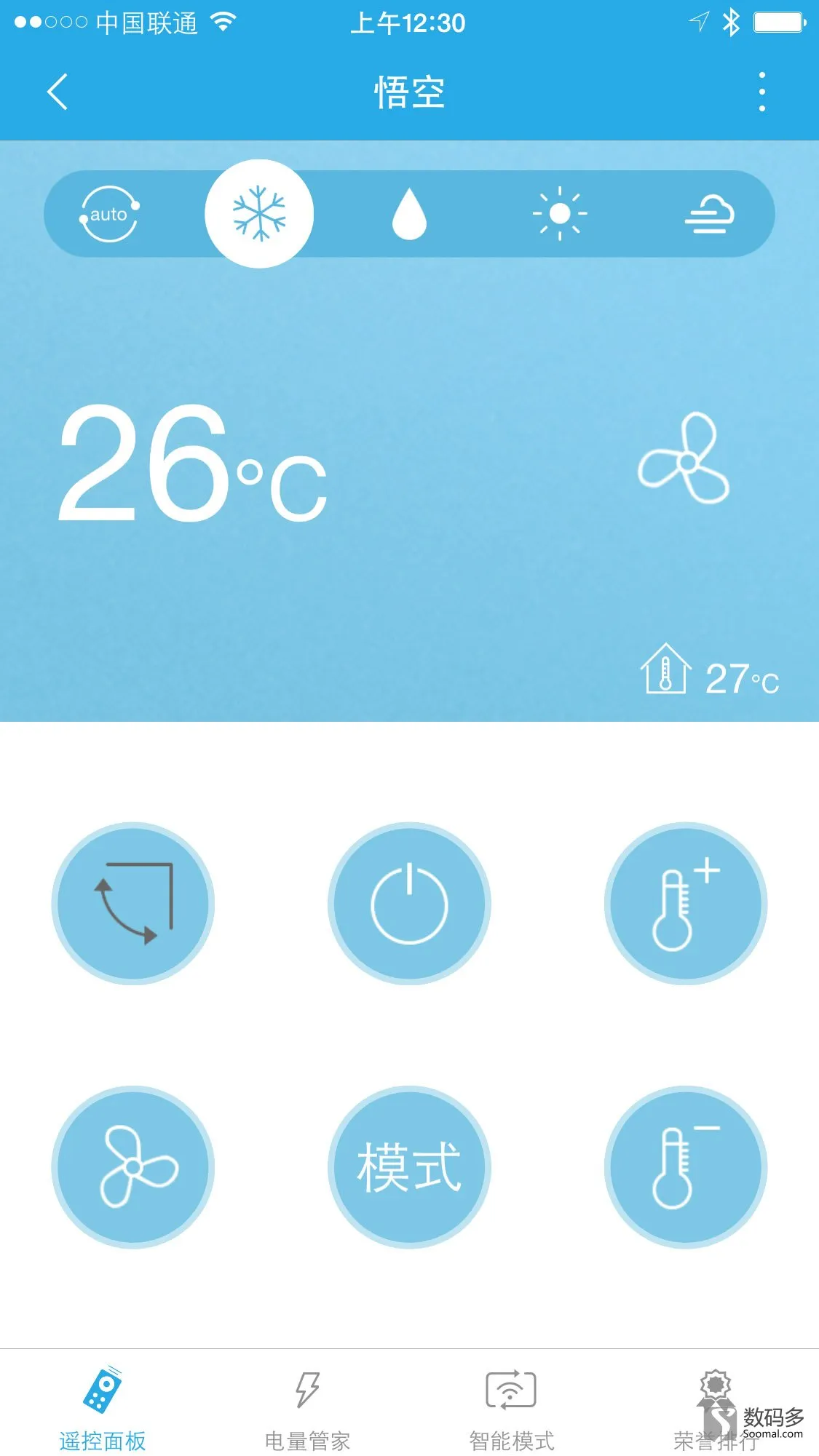
Task: Tap the 模式 mode button
Action: pyautogui.click(x=409, y=1167)
